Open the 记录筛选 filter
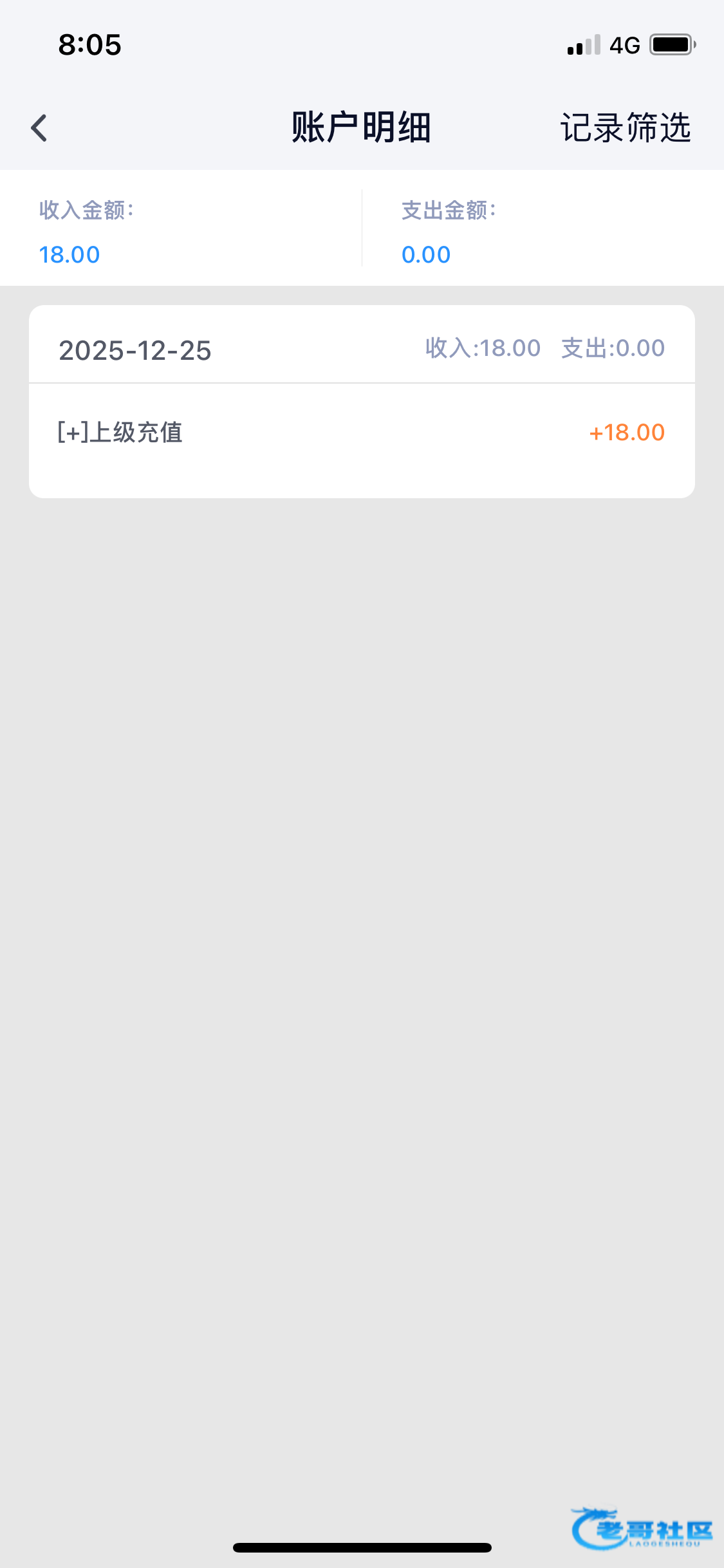This screenshot has width=724, height=1568. click(x=625, y=127)
